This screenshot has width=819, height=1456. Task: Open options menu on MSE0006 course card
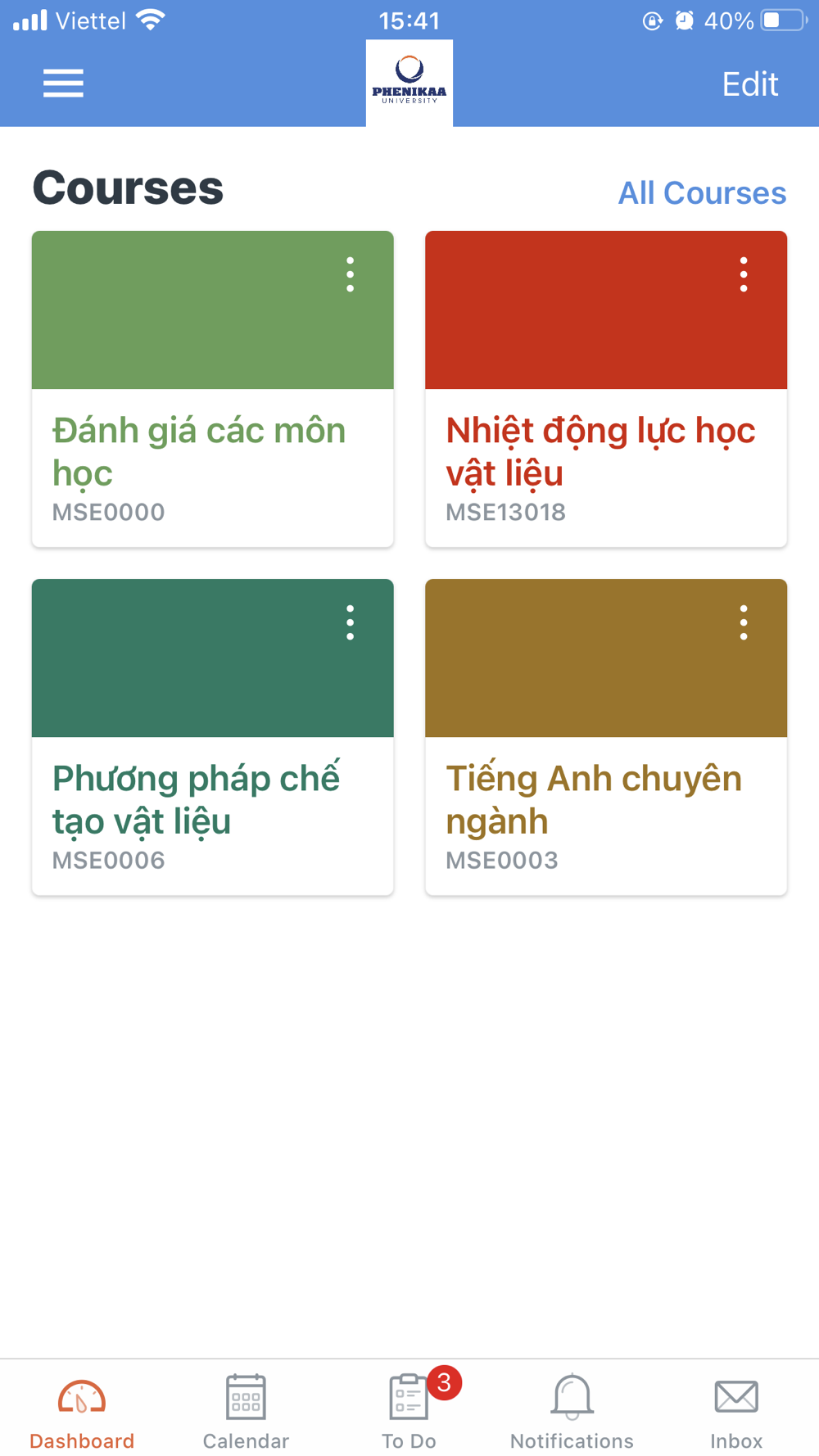coord(351,623)
